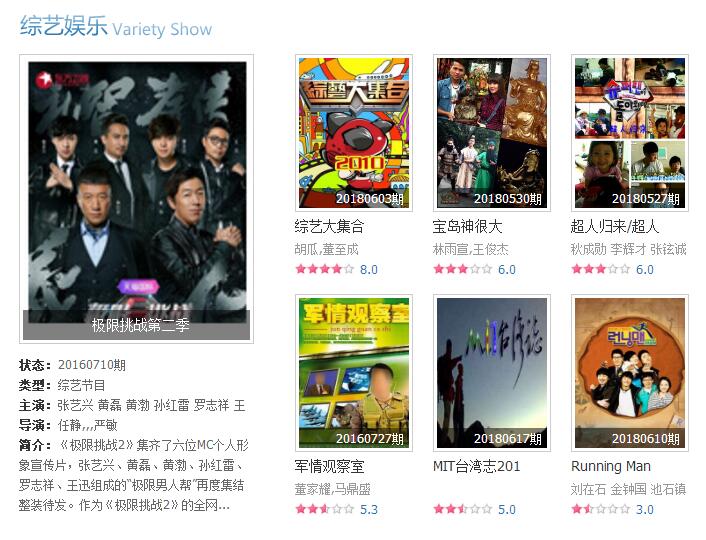The width and height of the screenshot is (706, 540).
Task: Open the MIT台湾志 show thumbnail
Action: tap(492, 372)
